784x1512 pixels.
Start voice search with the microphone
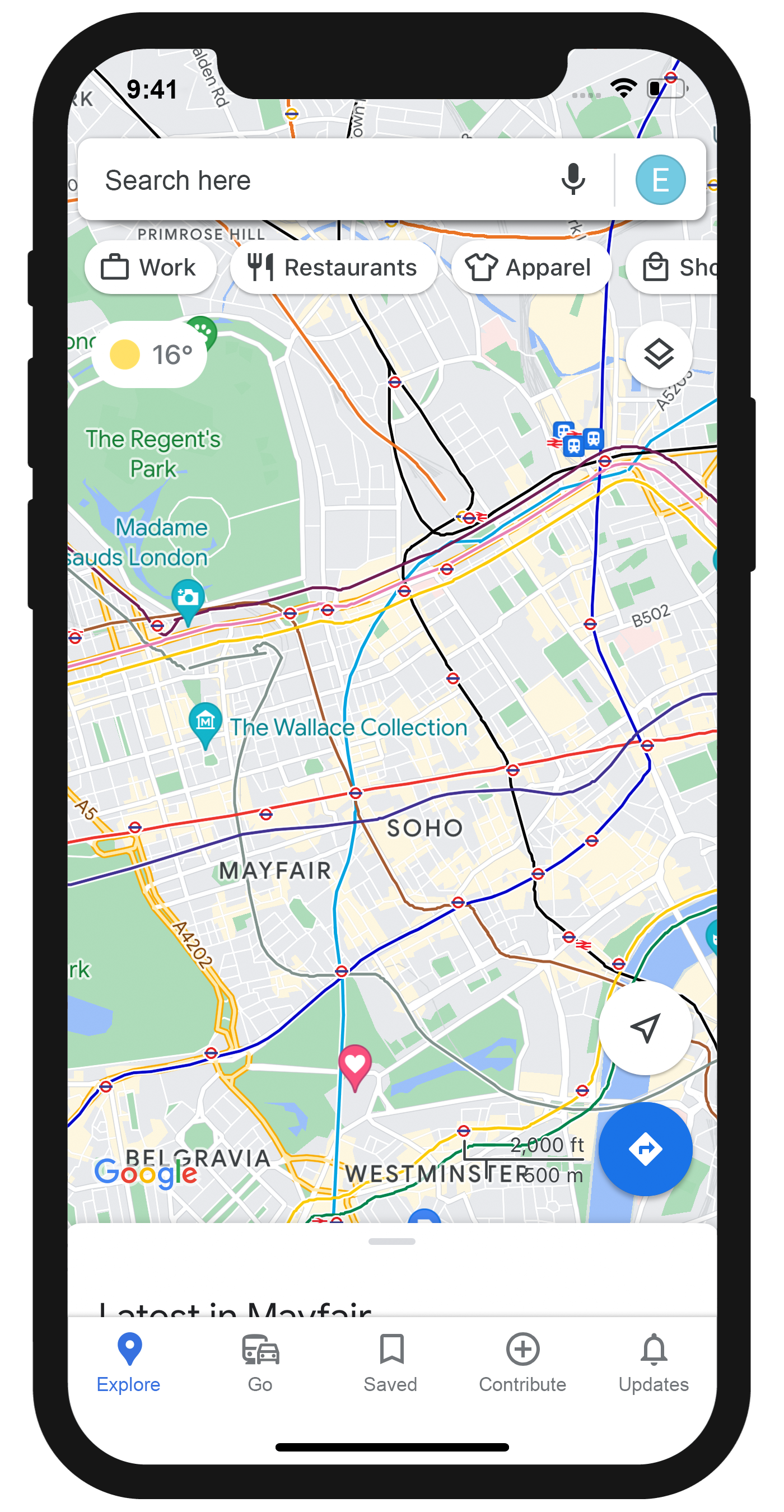(x=573, y=179)
